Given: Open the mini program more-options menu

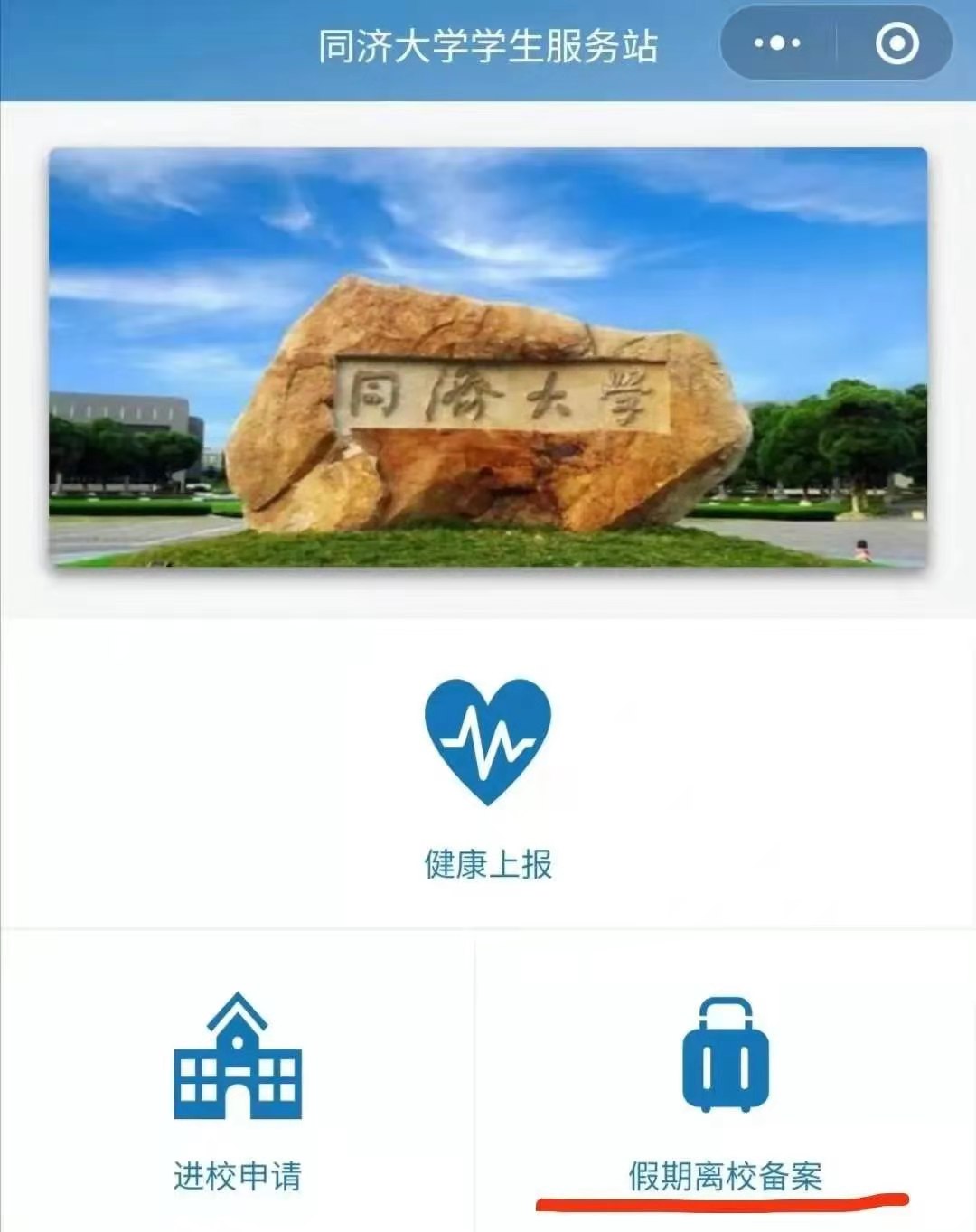Looking at the screenshot, I should coord(777,43).
